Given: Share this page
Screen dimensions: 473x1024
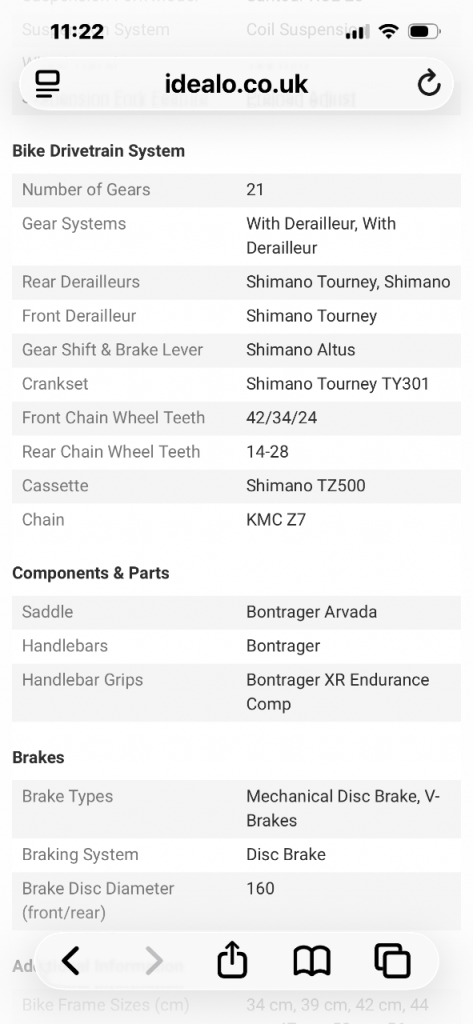Looking at the screenshot, I should pyautogui.click(x=233, y=960).
